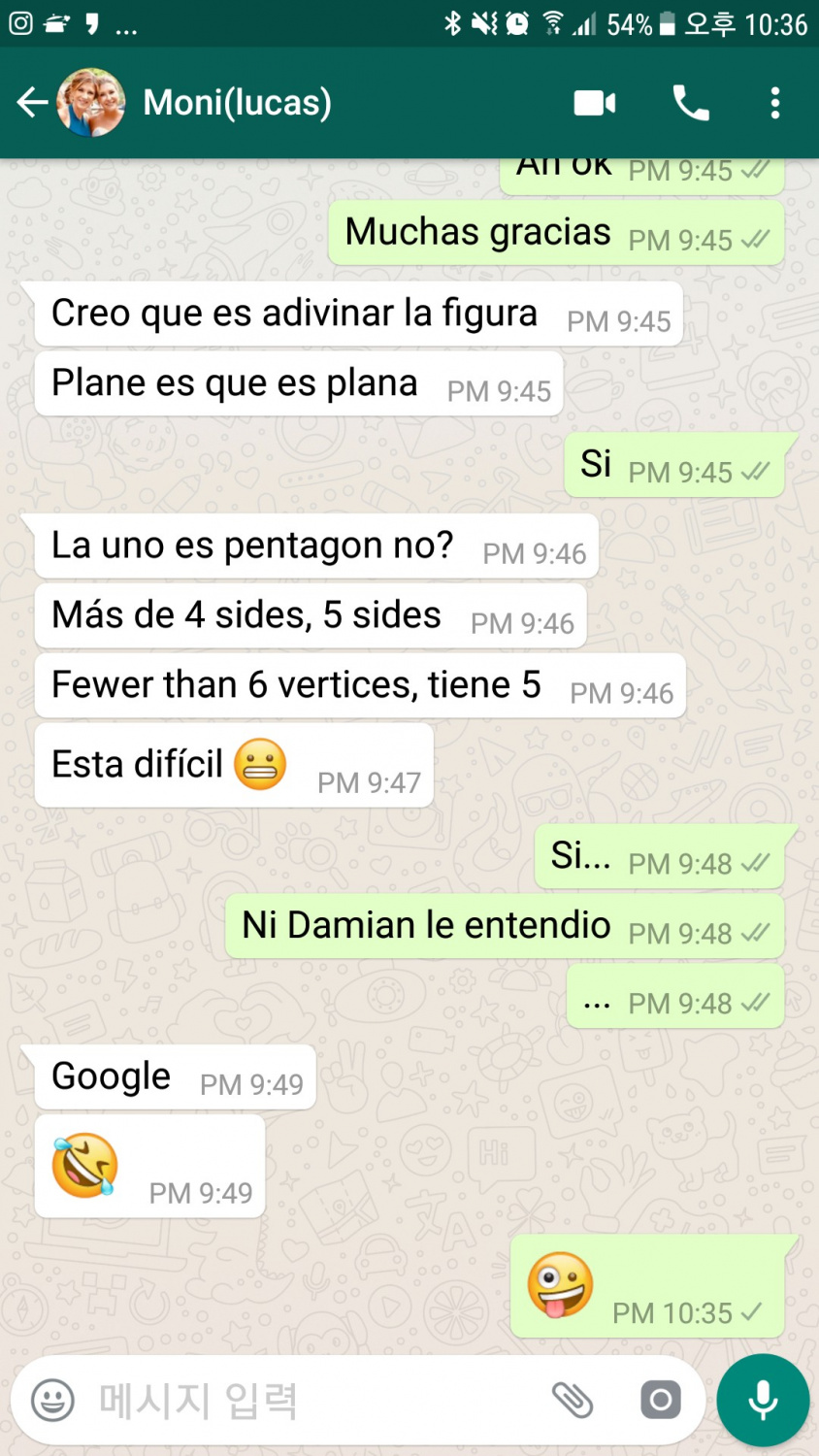Go back to the chat list
This screenshot has height=1456, width=819.
pos(32,102)
